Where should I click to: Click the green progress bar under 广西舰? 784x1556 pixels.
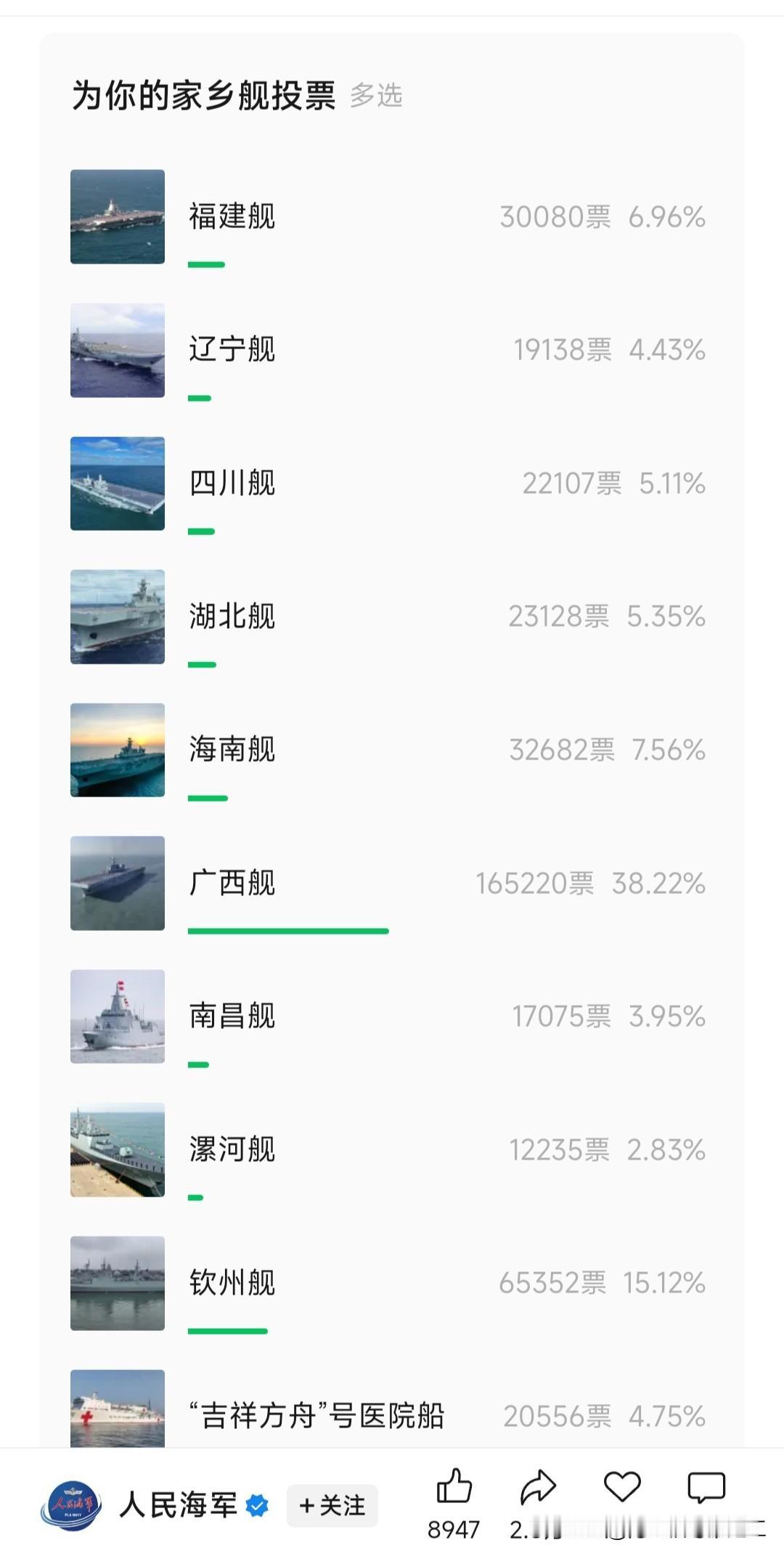[x=287, y=929]
